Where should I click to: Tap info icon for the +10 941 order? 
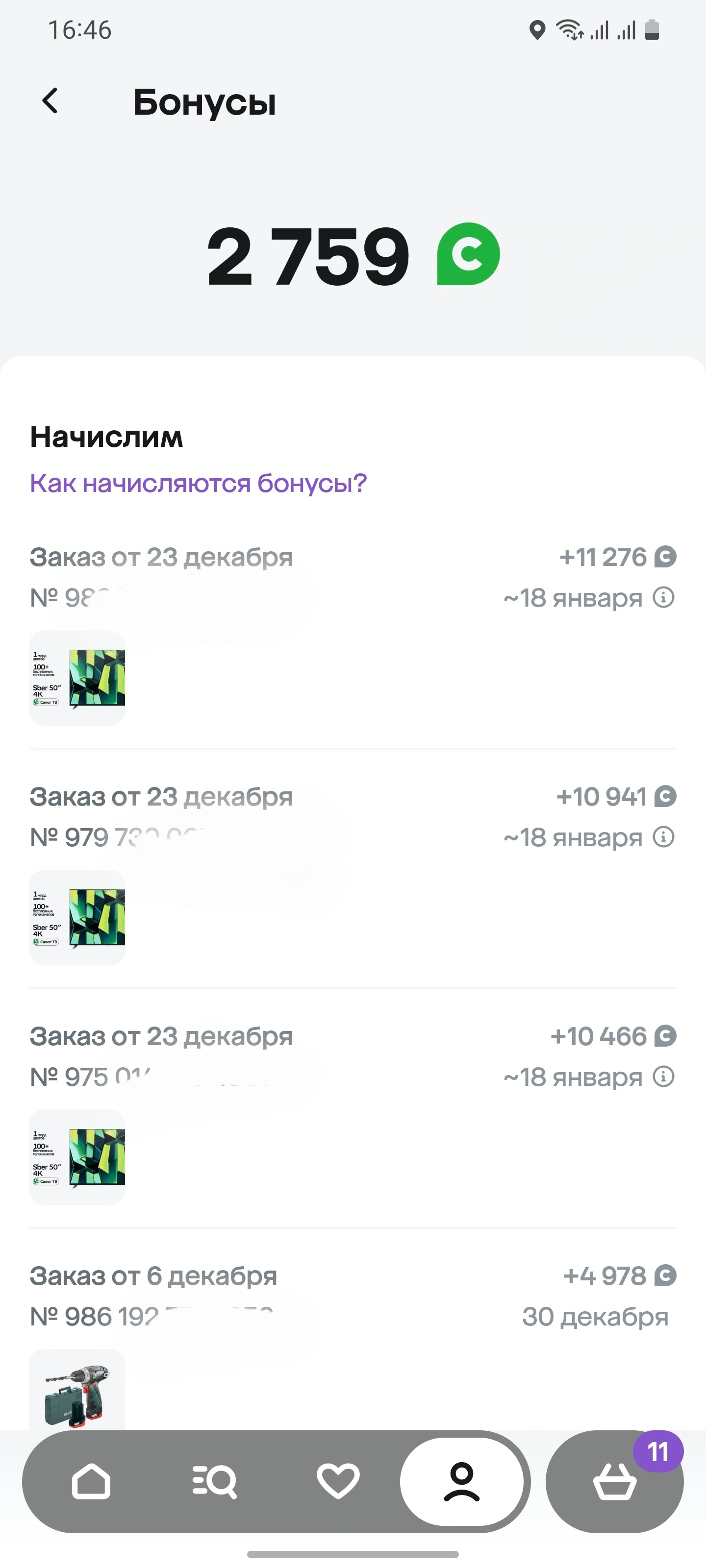coord(663,837)
